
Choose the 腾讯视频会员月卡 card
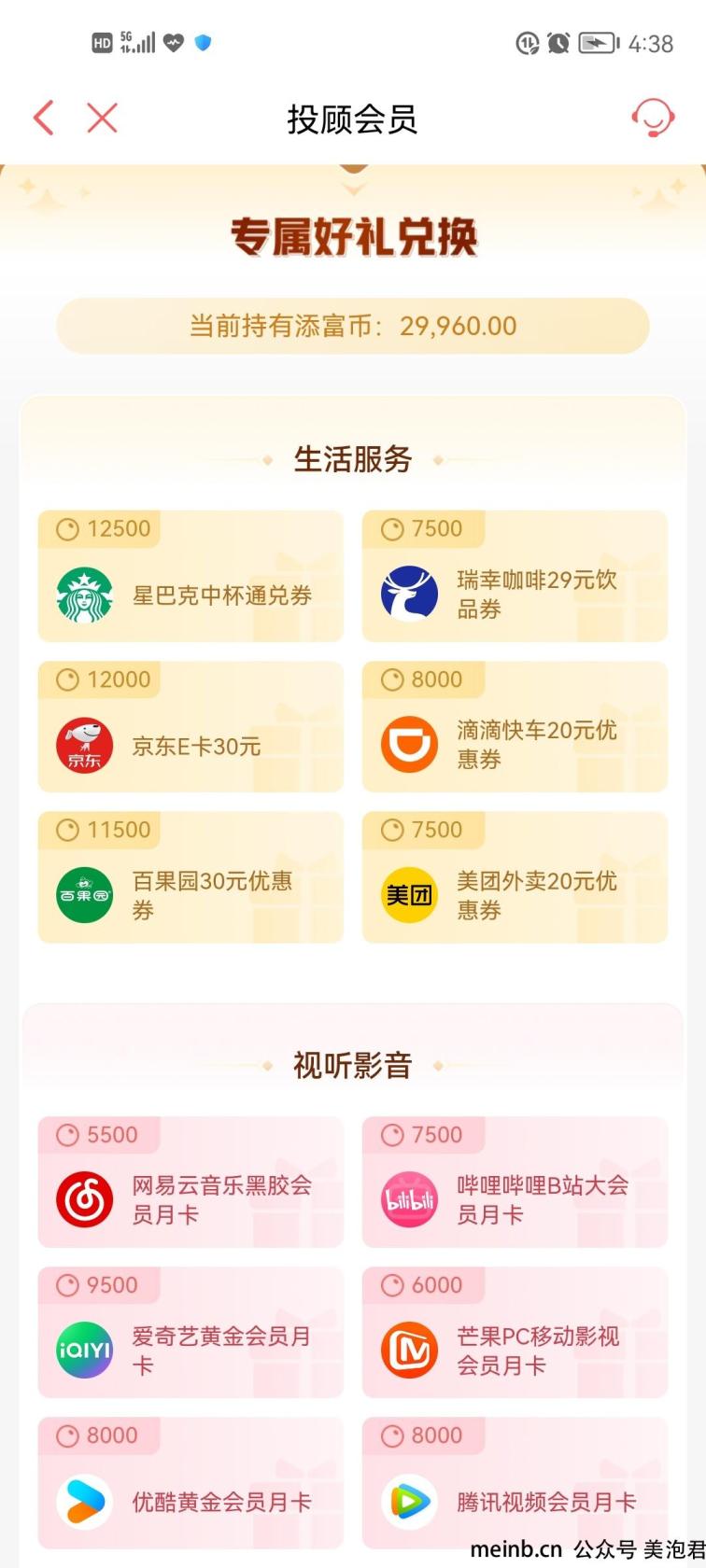point(515,1483)
